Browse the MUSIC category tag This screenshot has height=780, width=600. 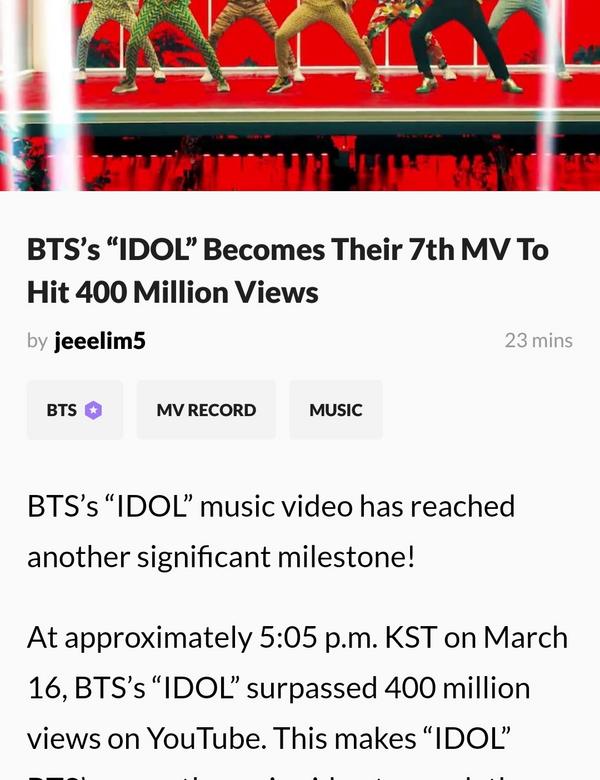point(336,410)
